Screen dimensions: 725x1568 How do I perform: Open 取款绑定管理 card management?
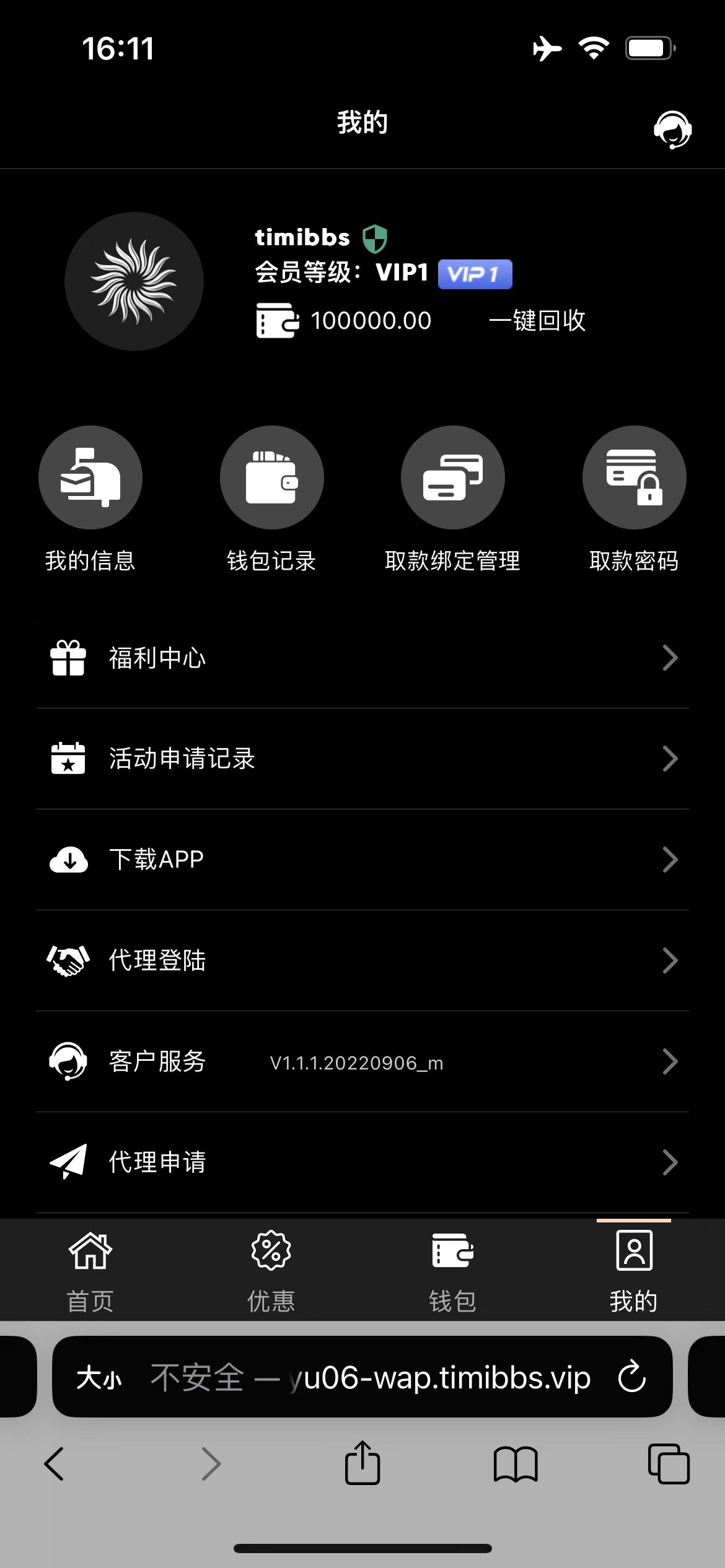tap(453, 477)
